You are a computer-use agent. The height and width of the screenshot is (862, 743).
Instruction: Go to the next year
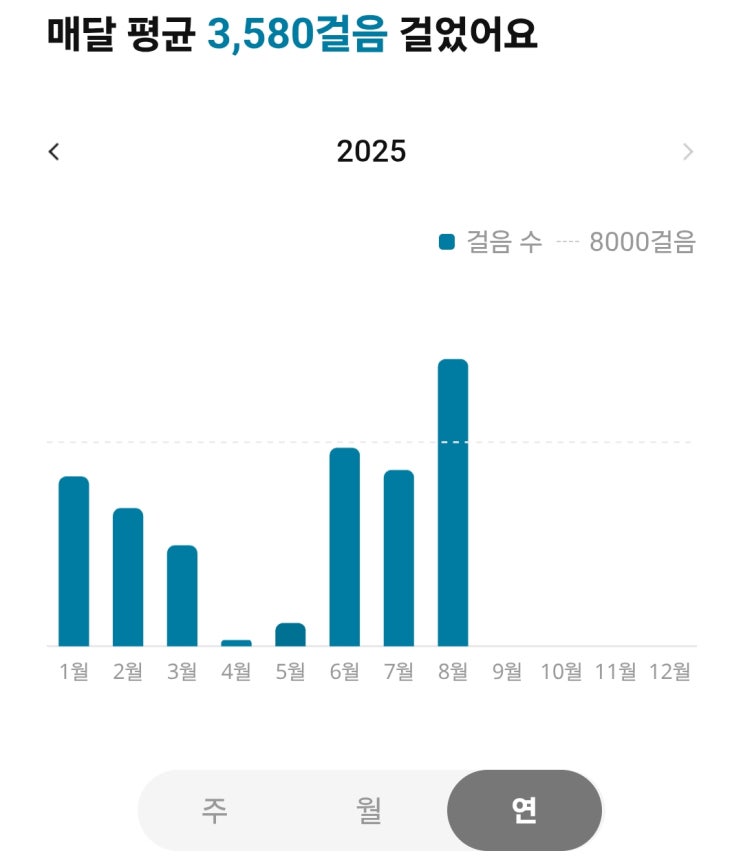687,152
